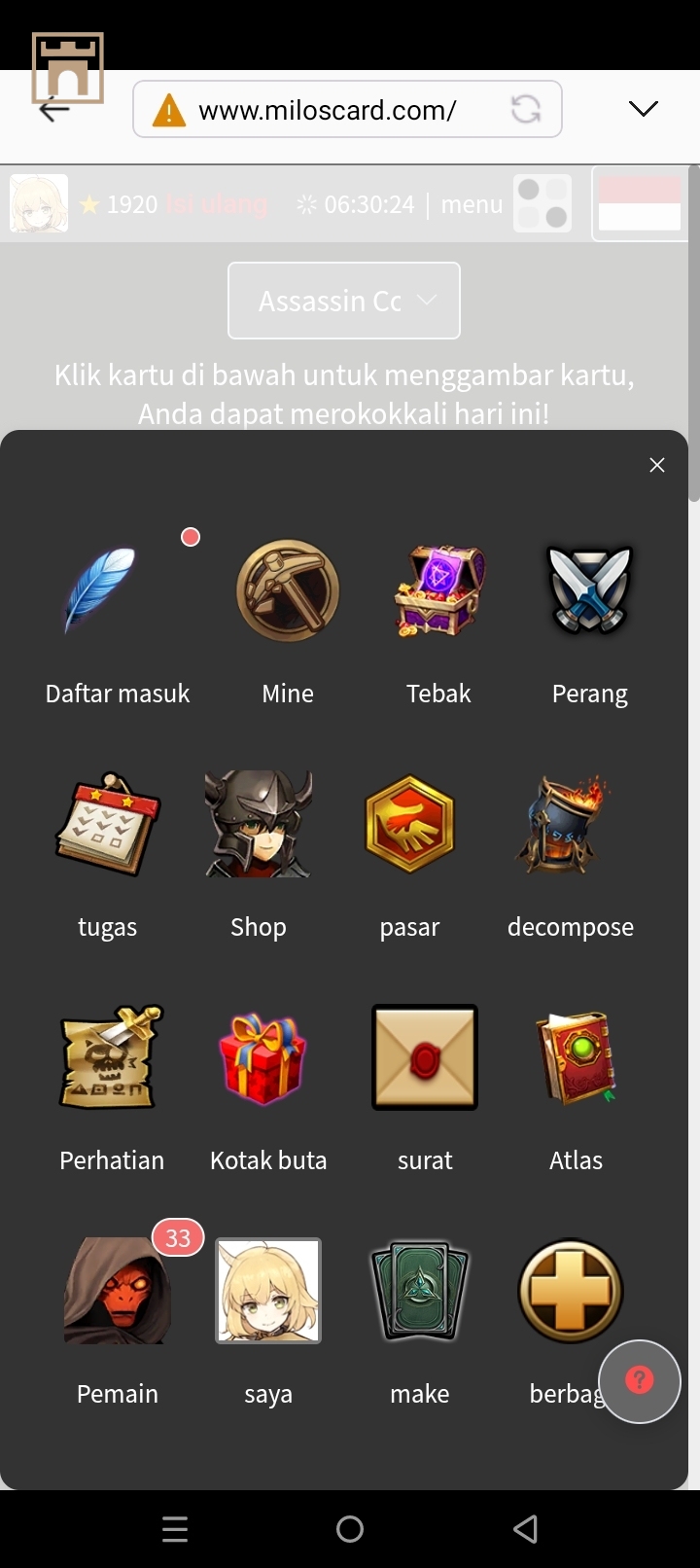Close the menu panel
This screenshot has height=1568, width=700.
tap(657, 465)
